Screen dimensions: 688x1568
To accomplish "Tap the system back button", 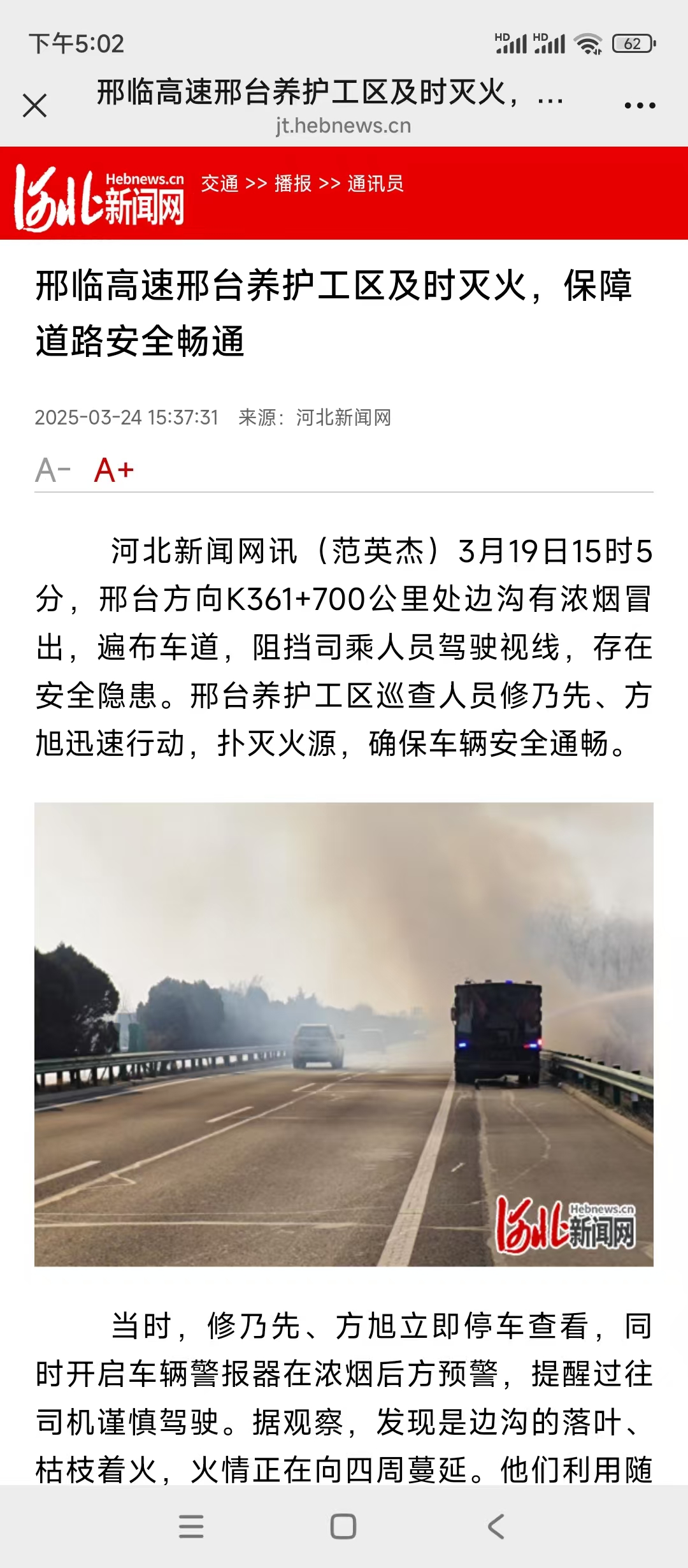I will [496, 1527].
